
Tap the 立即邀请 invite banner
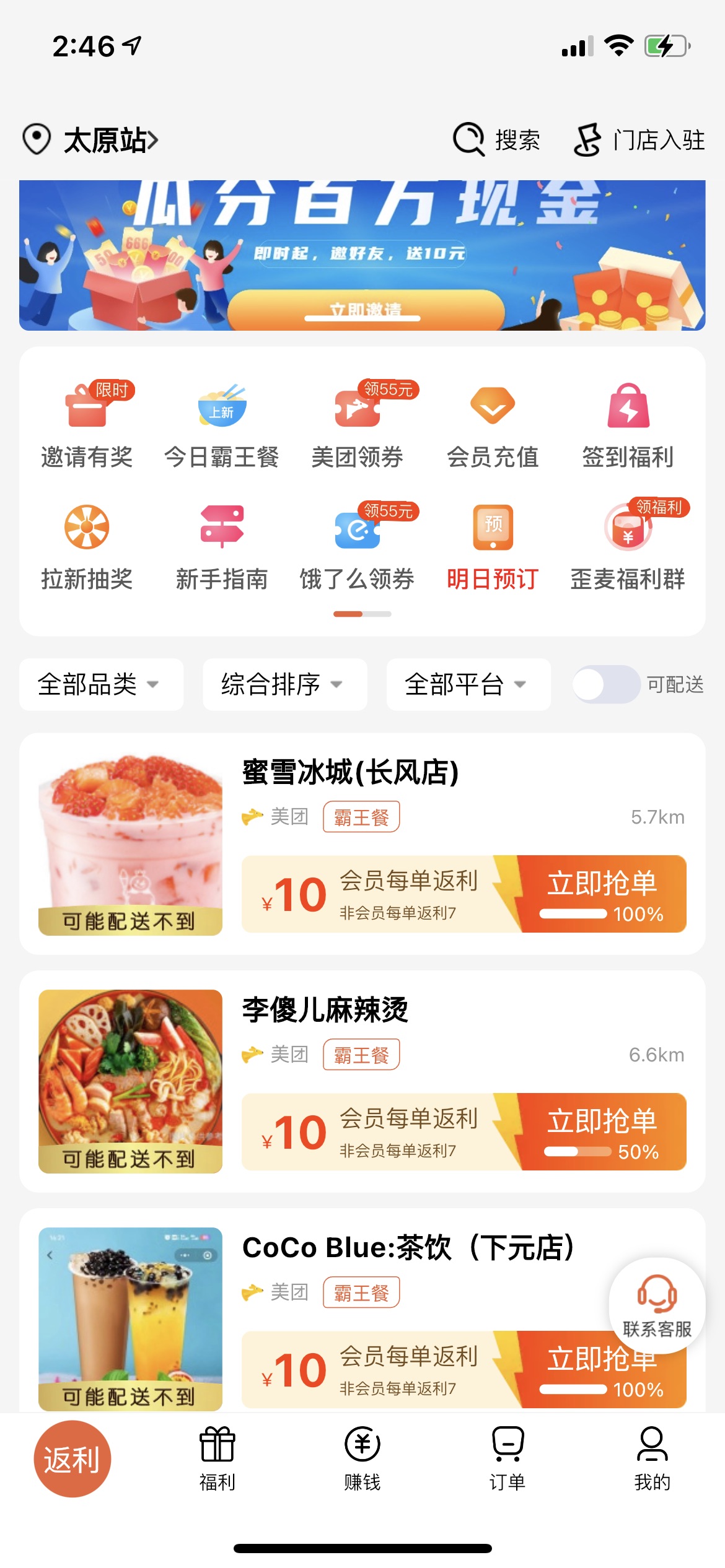[366, 308]
